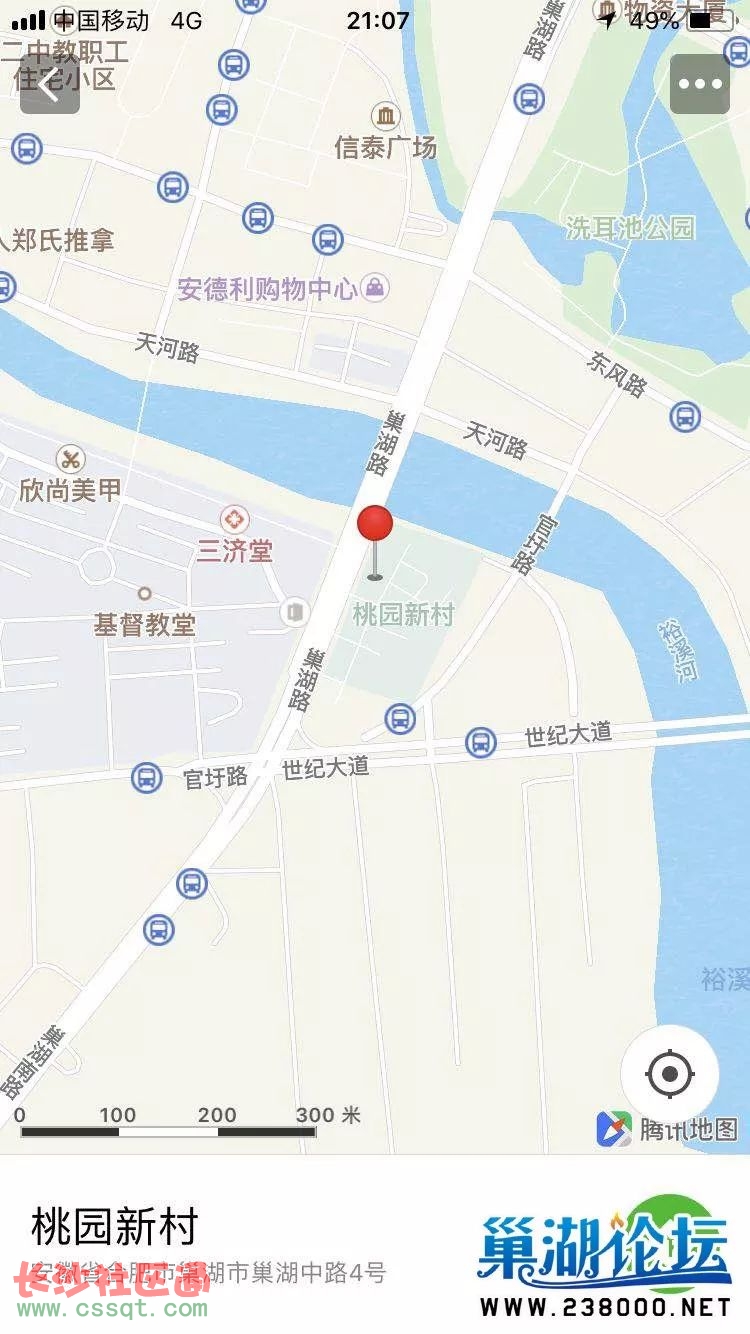Go back using the top-left arrow

(50, 84)
